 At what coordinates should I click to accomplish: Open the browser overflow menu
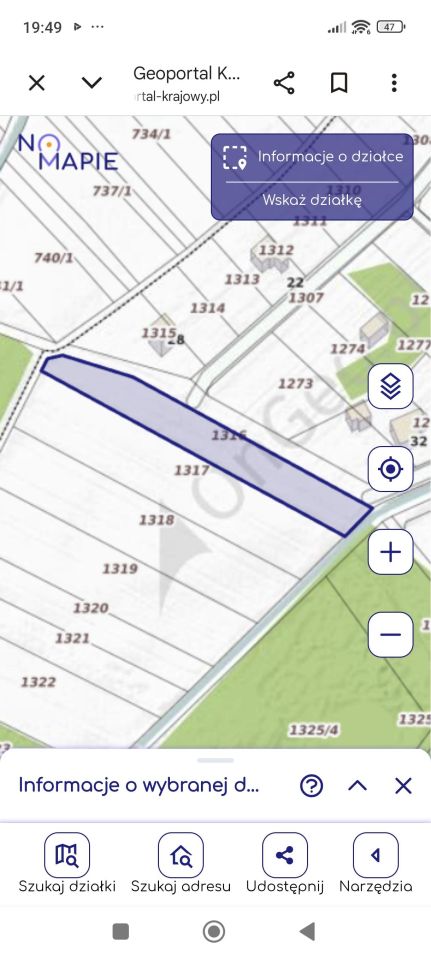pyautogui.click(x=394, y=83)
